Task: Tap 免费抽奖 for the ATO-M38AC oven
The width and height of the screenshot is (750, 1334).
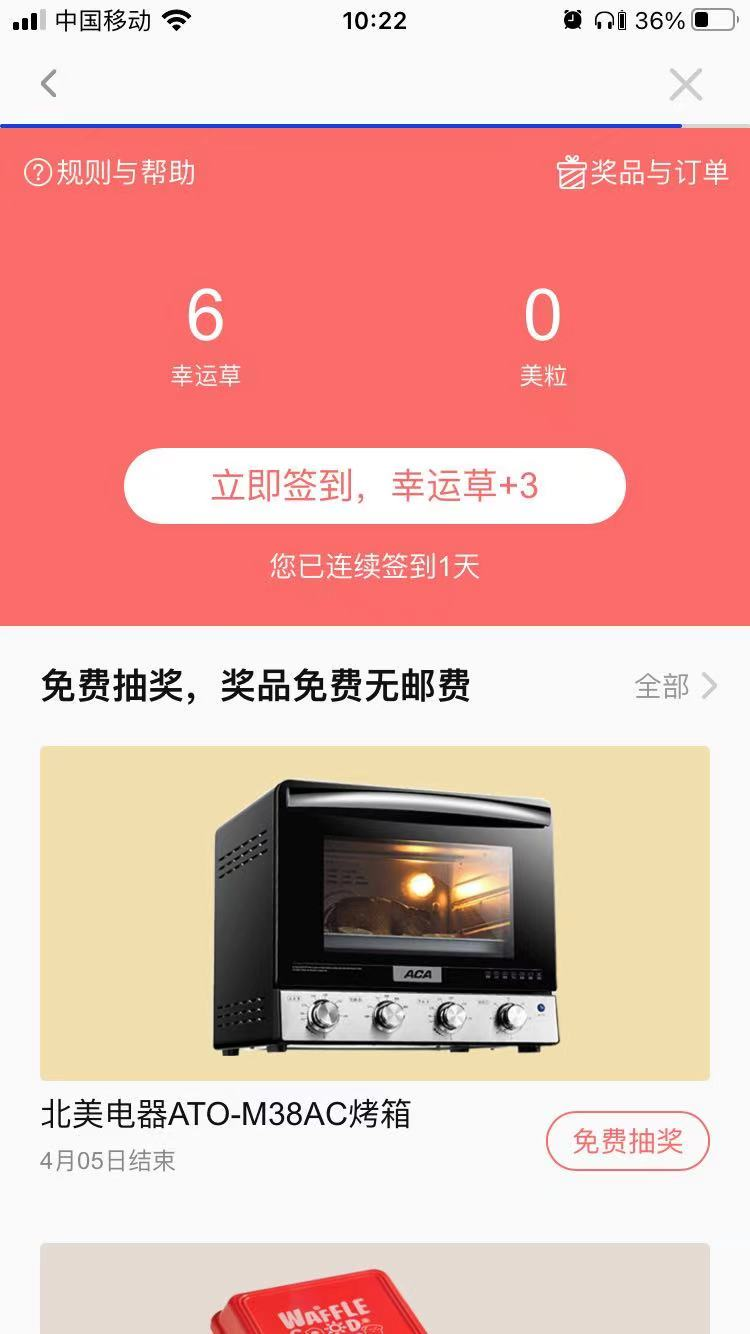Action: pyautogui.click(x=628, y=1141)
